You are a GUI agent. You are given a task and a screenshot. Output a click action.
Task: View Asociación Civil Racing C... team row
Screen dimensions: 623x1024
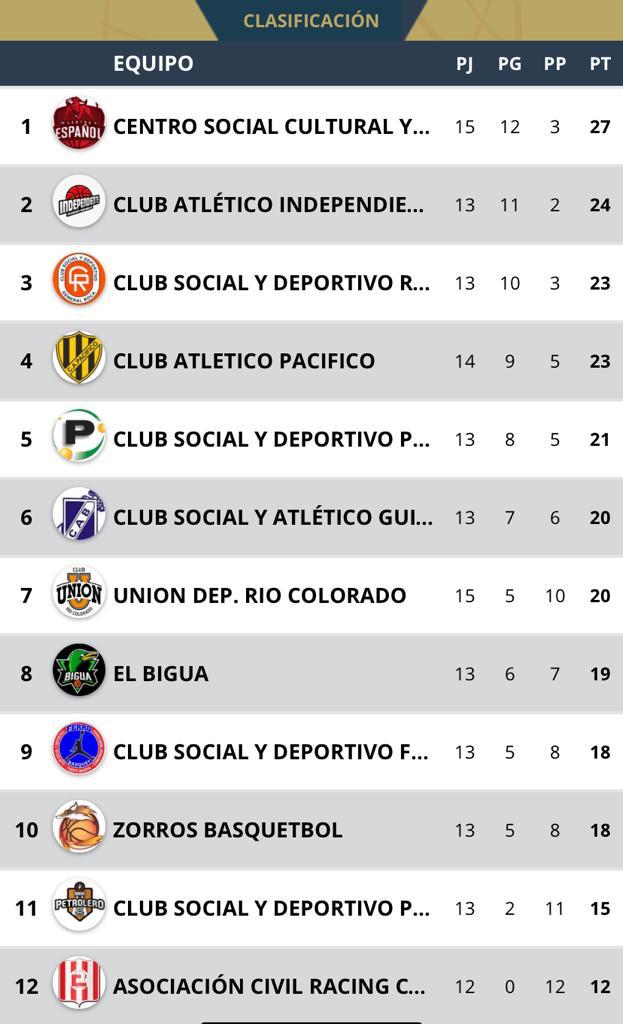click(x=312, y=985)
